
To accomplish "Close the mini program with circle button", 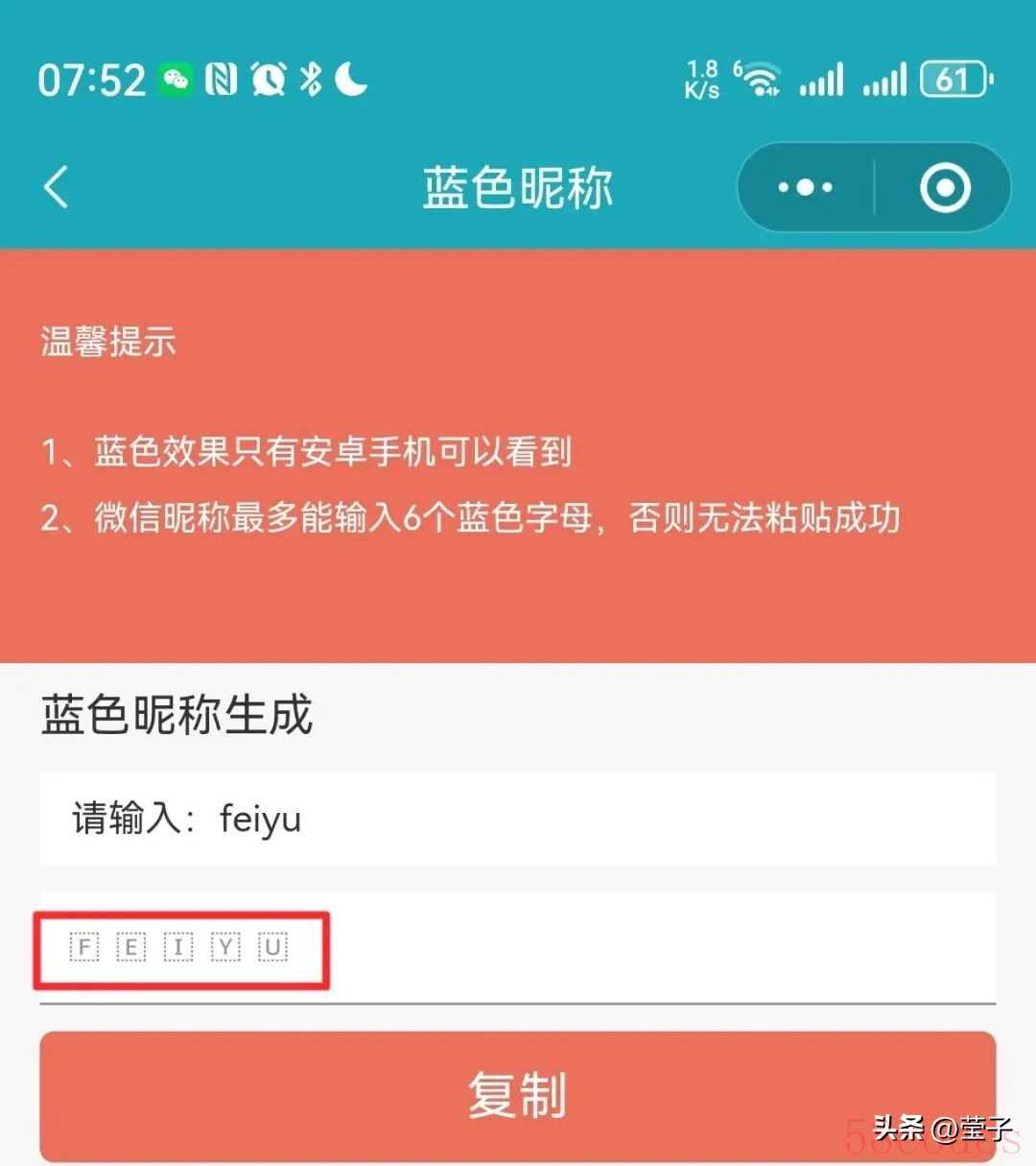I will coord(945,187).
